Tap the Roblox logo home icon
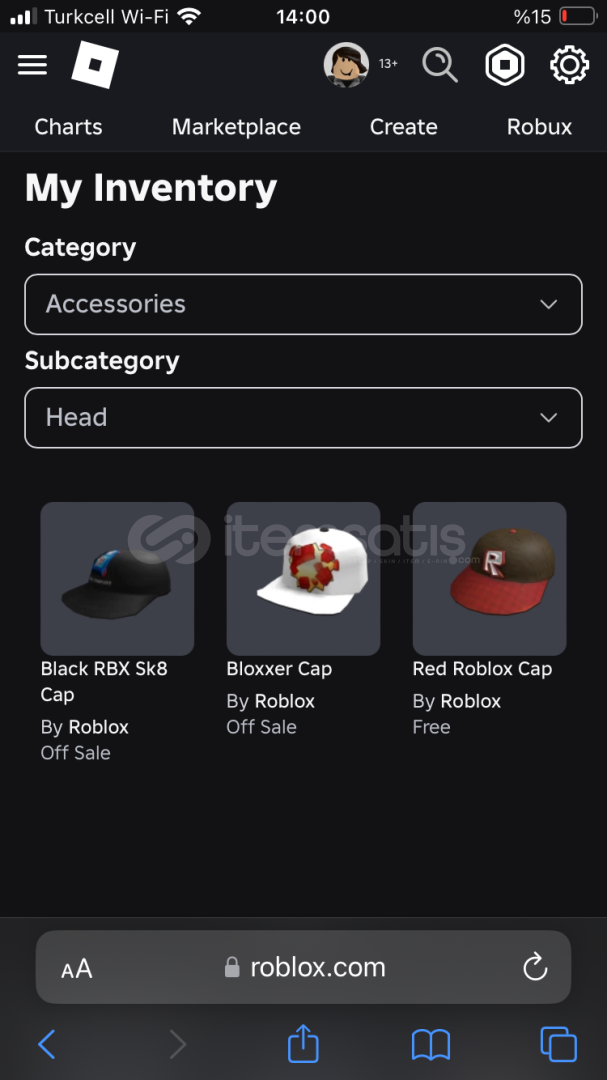The width and height of the screenshot is (607, 1080). pos(95,64)
